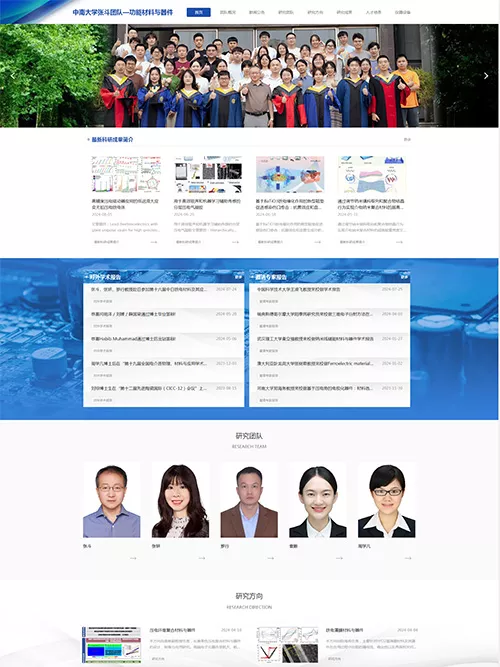The width and height of the screenshot is (500, 667).
Task: Open the 研究成果 navigation item
Action: click(344, 12)
